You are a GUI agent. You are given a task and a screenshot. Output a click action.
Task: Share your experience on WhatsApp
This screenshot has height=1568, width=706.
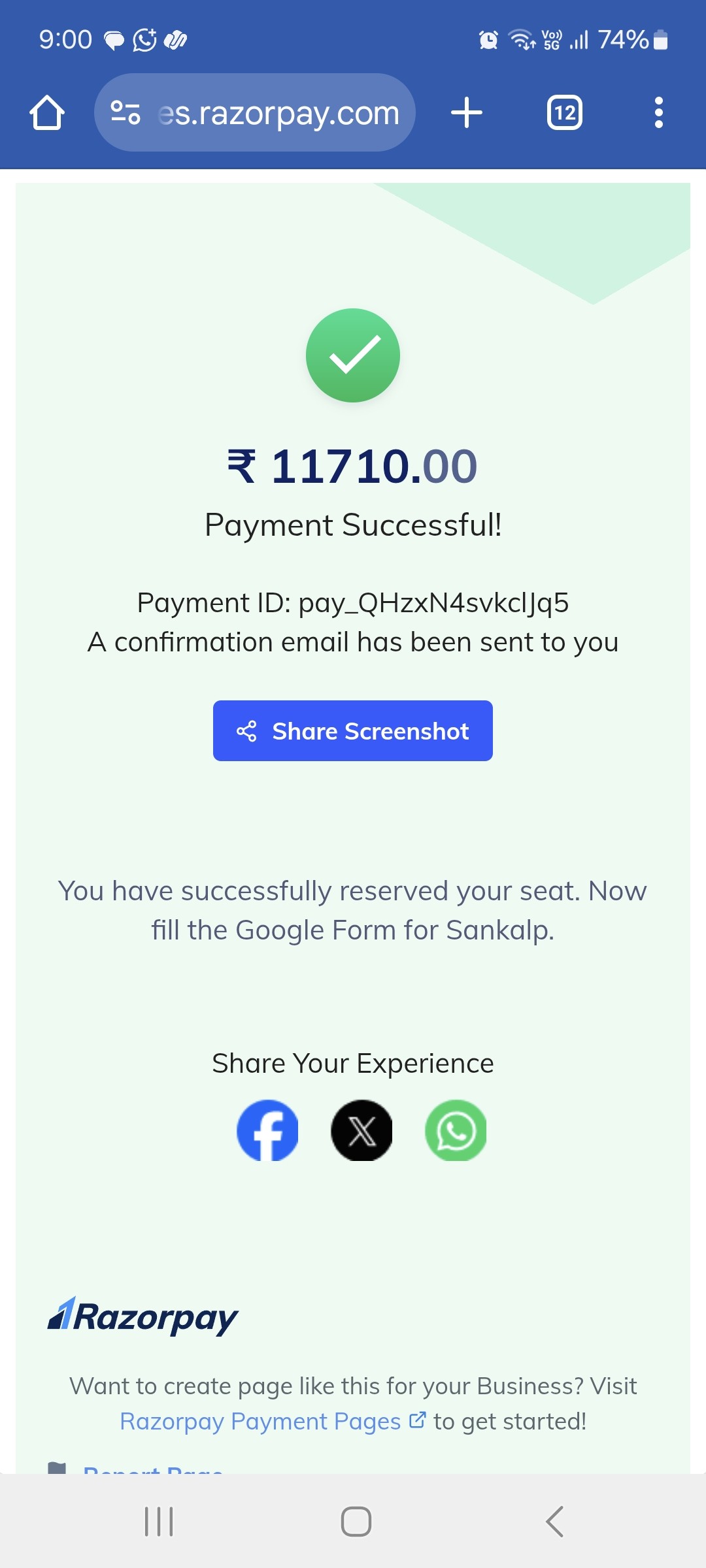(x=456, y=1130)
